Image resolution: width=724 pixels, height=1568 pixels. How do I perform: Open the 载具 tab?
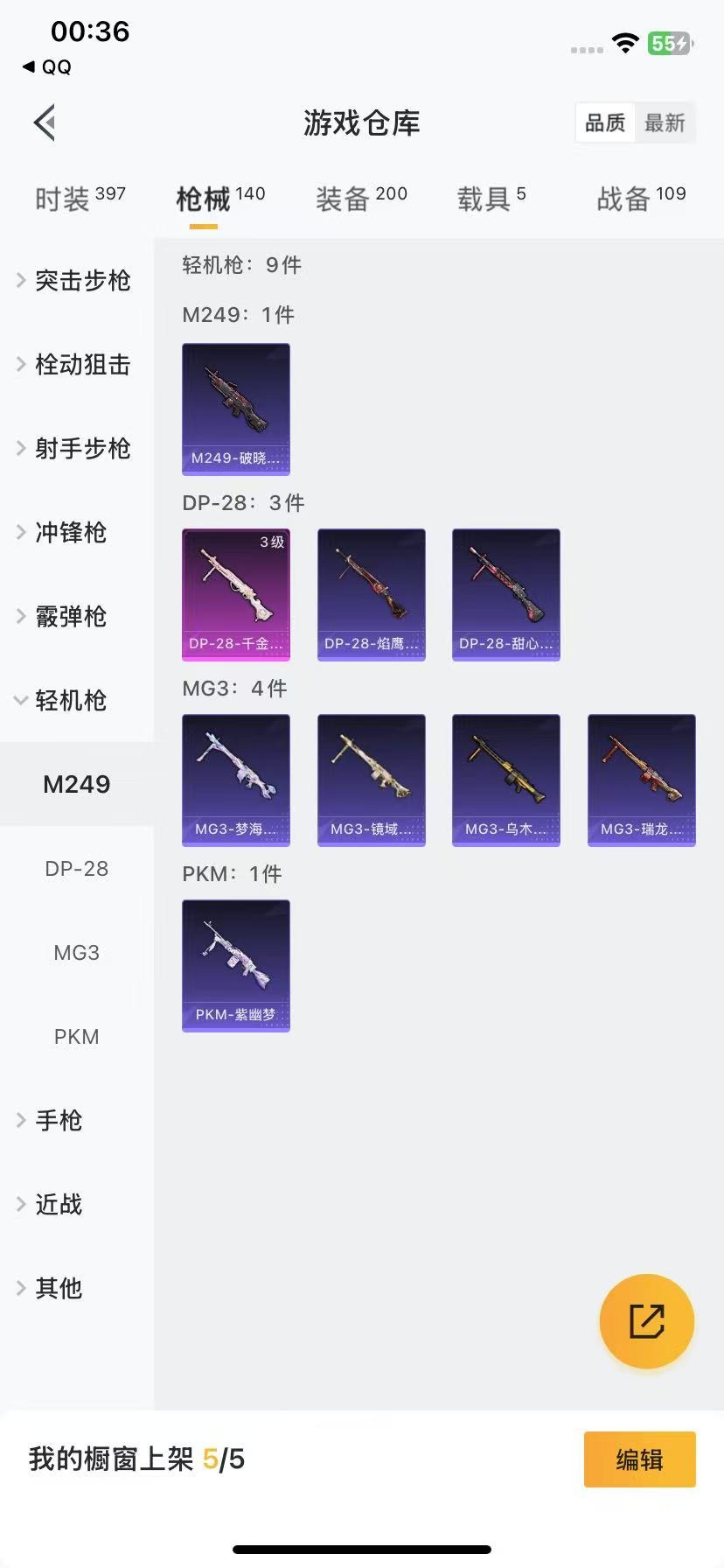click(x=491, y=199)
